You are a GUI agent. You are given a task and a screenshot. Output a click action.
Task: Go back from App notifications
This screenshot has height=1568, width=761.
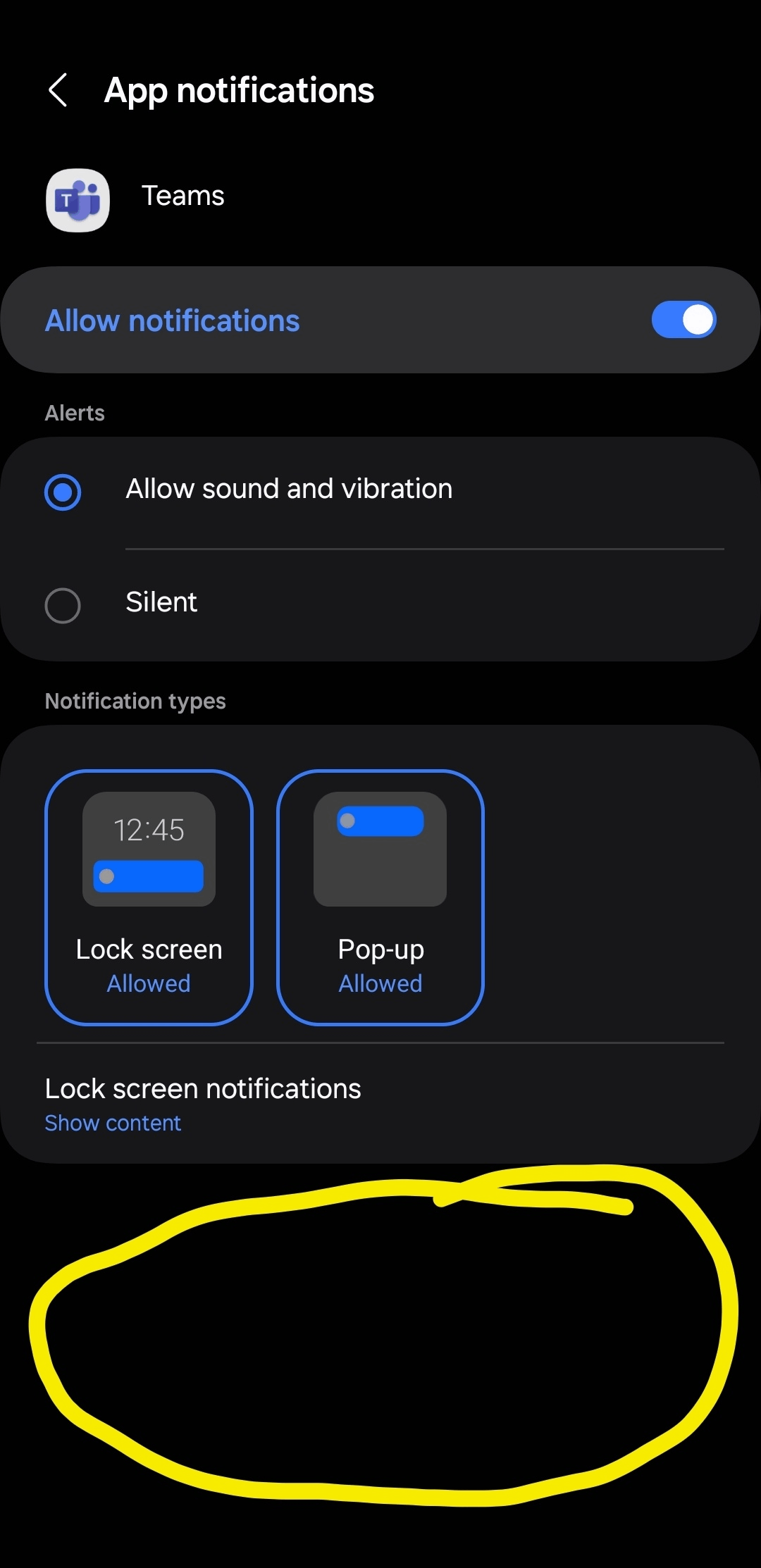tap(58, 91)
